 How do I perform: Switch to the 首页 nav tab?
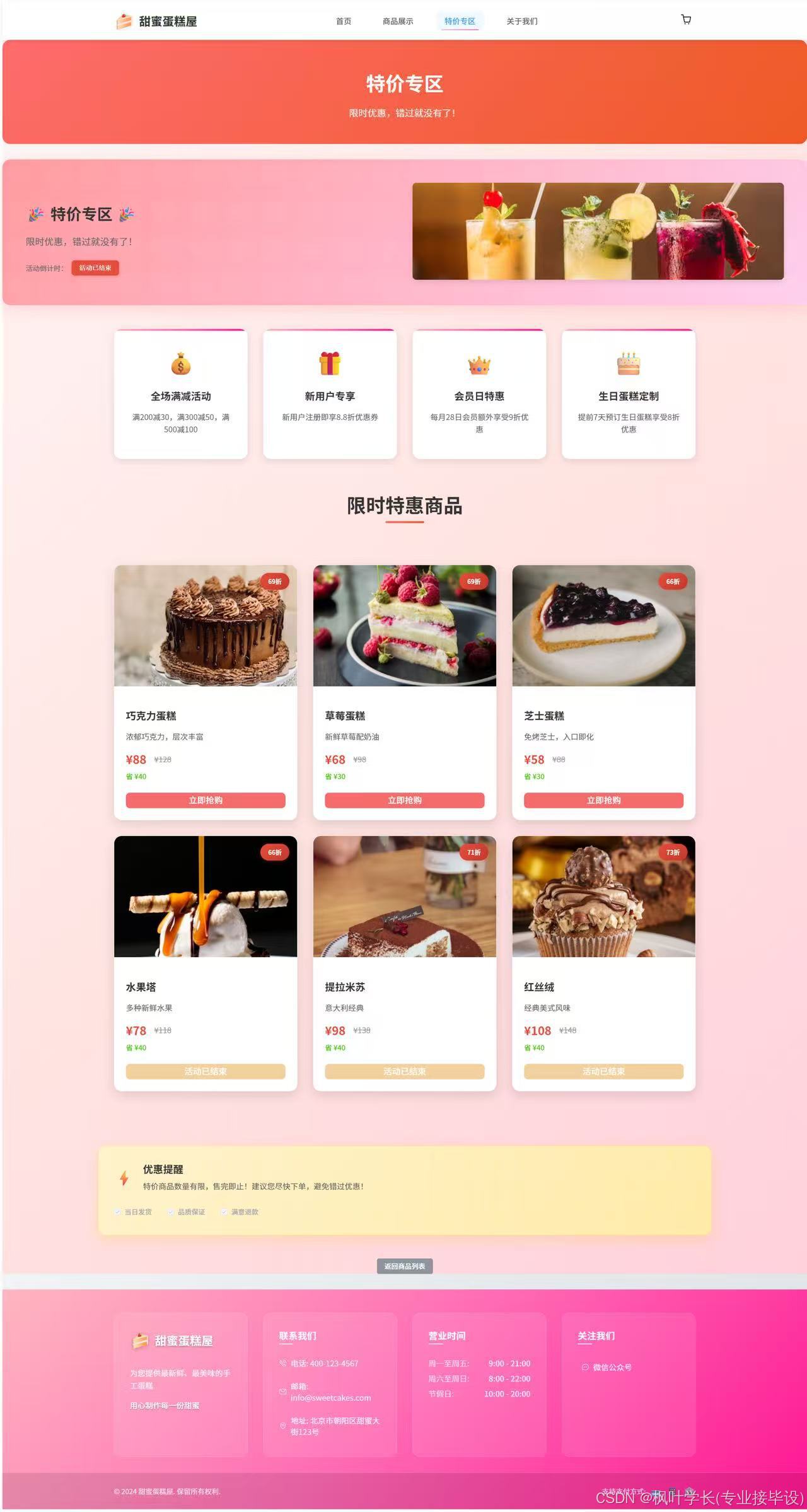[x=343, y=21]
